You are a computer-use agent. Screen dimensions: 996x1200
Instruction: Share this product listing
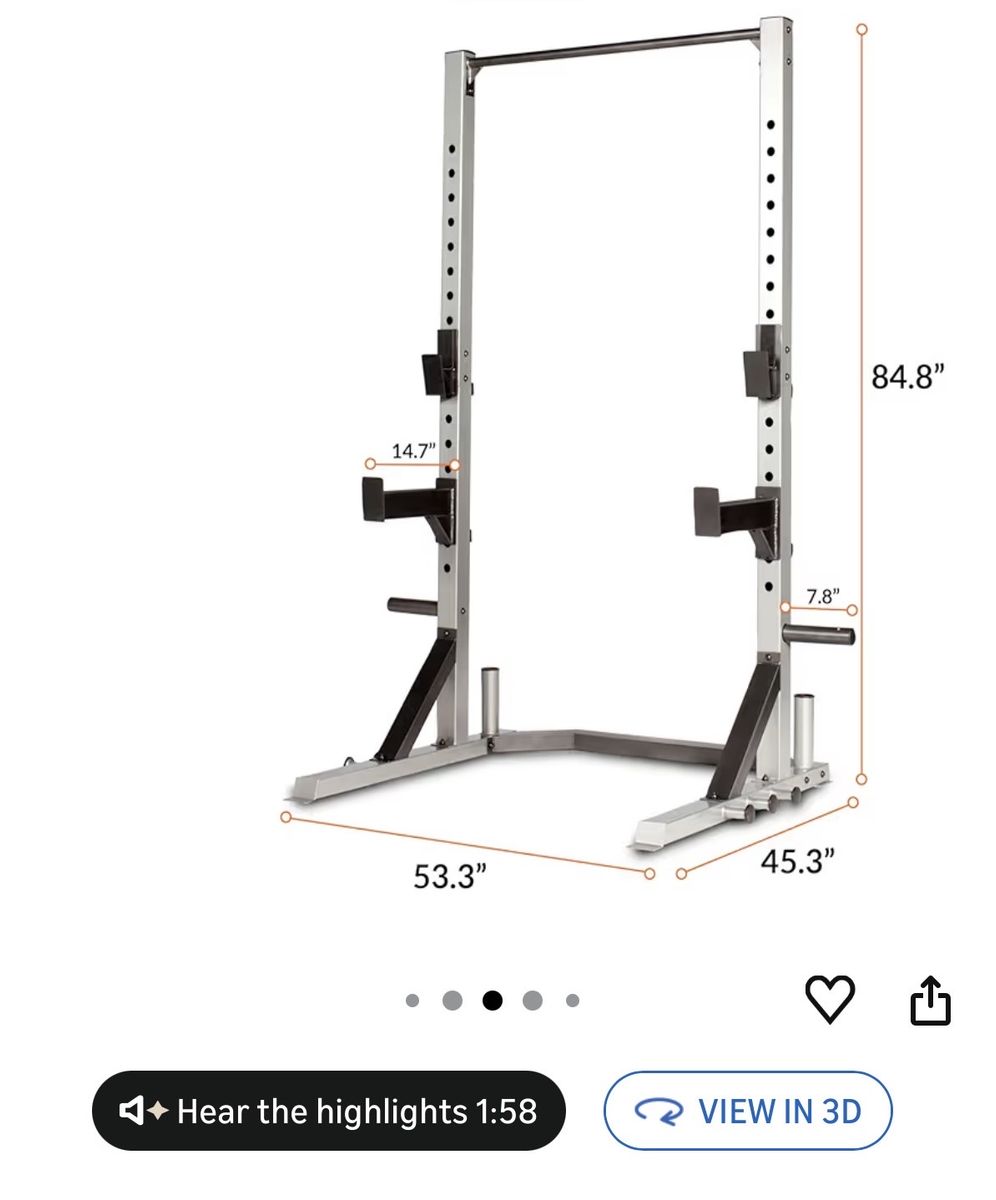[x=929, y=1000]
